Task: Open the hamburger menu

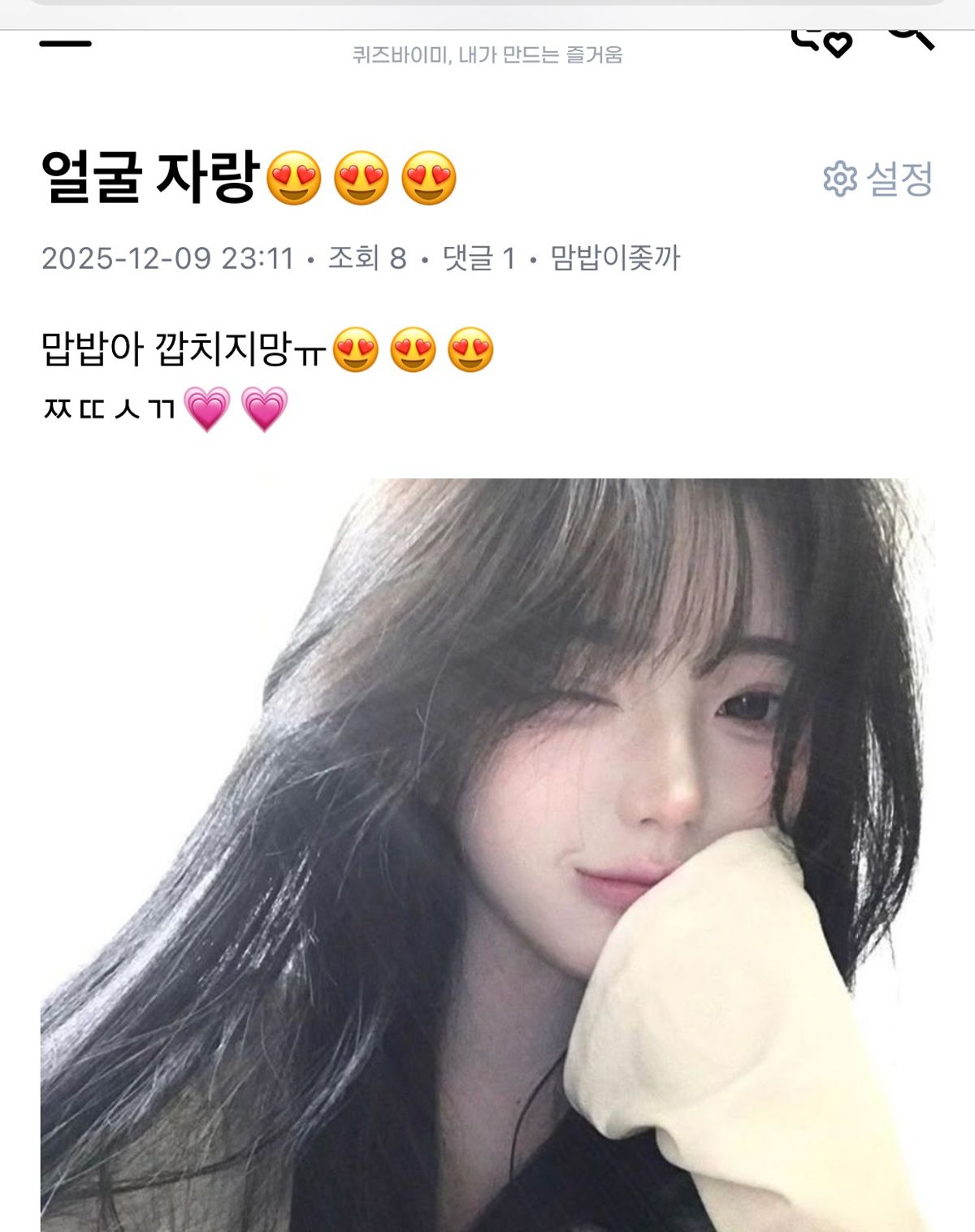Action: click(65, 43)
